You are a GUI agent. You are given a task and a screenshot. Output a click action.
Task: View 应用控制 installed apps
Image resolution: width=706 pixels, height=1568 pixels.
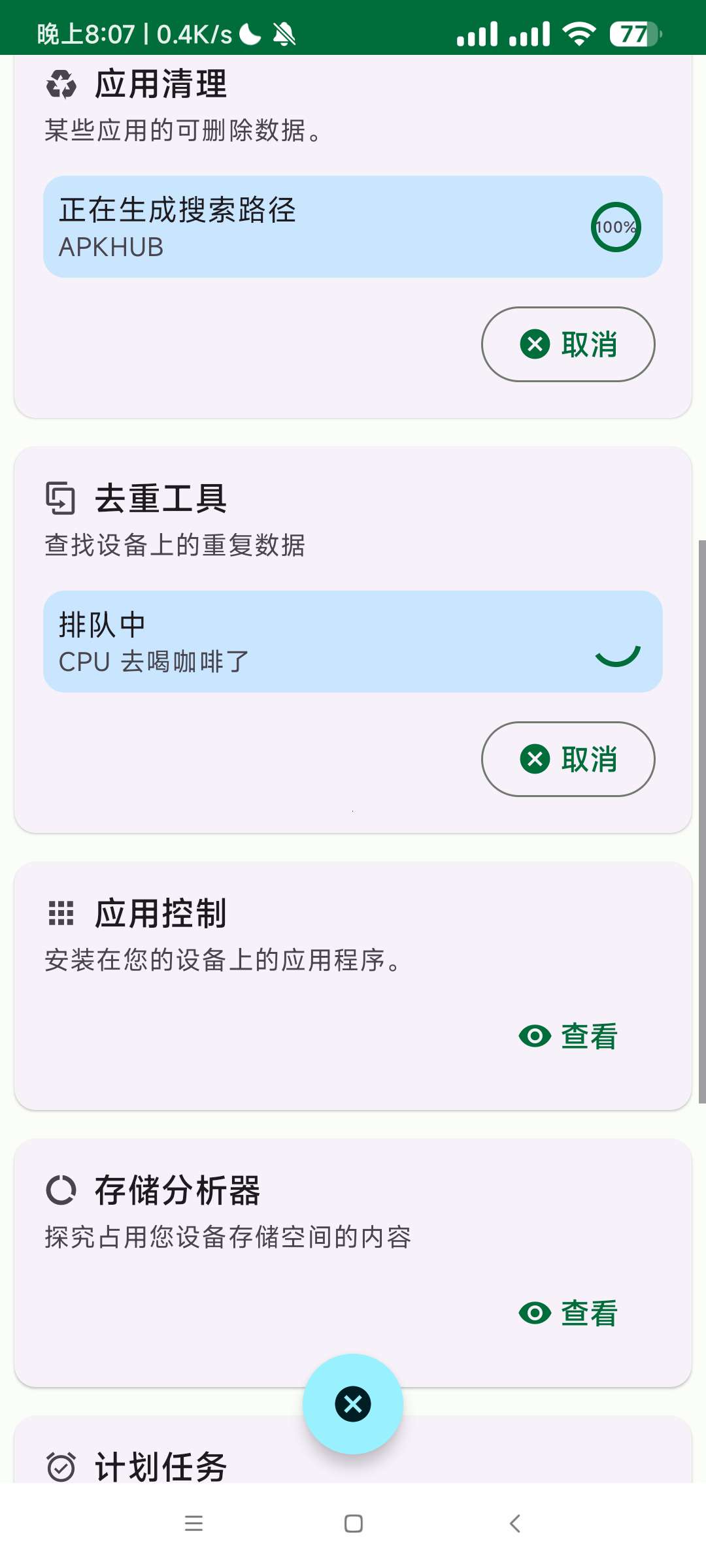coord(568,1036)
